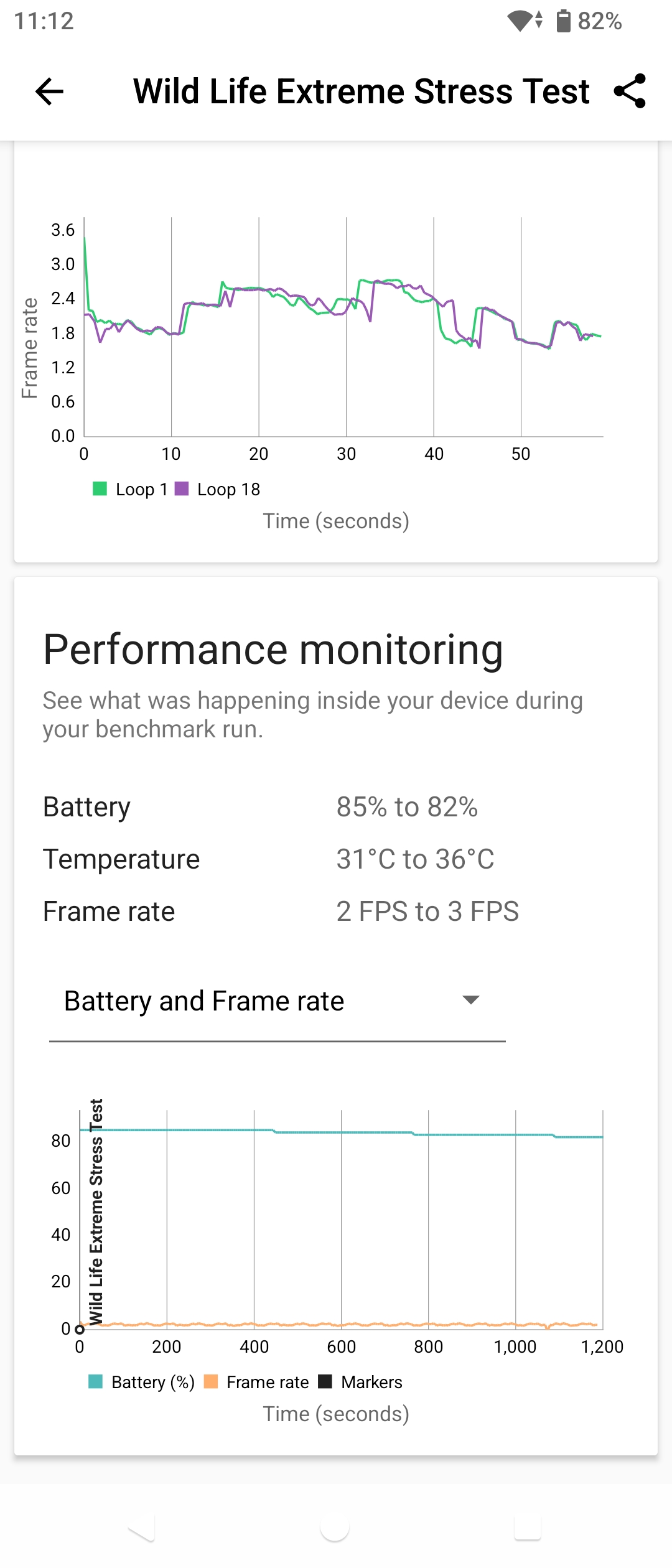The height and width of the screenshot is (1568, 672).
Task: Open recent apps from navigation bar
Action: point(528,1528)
